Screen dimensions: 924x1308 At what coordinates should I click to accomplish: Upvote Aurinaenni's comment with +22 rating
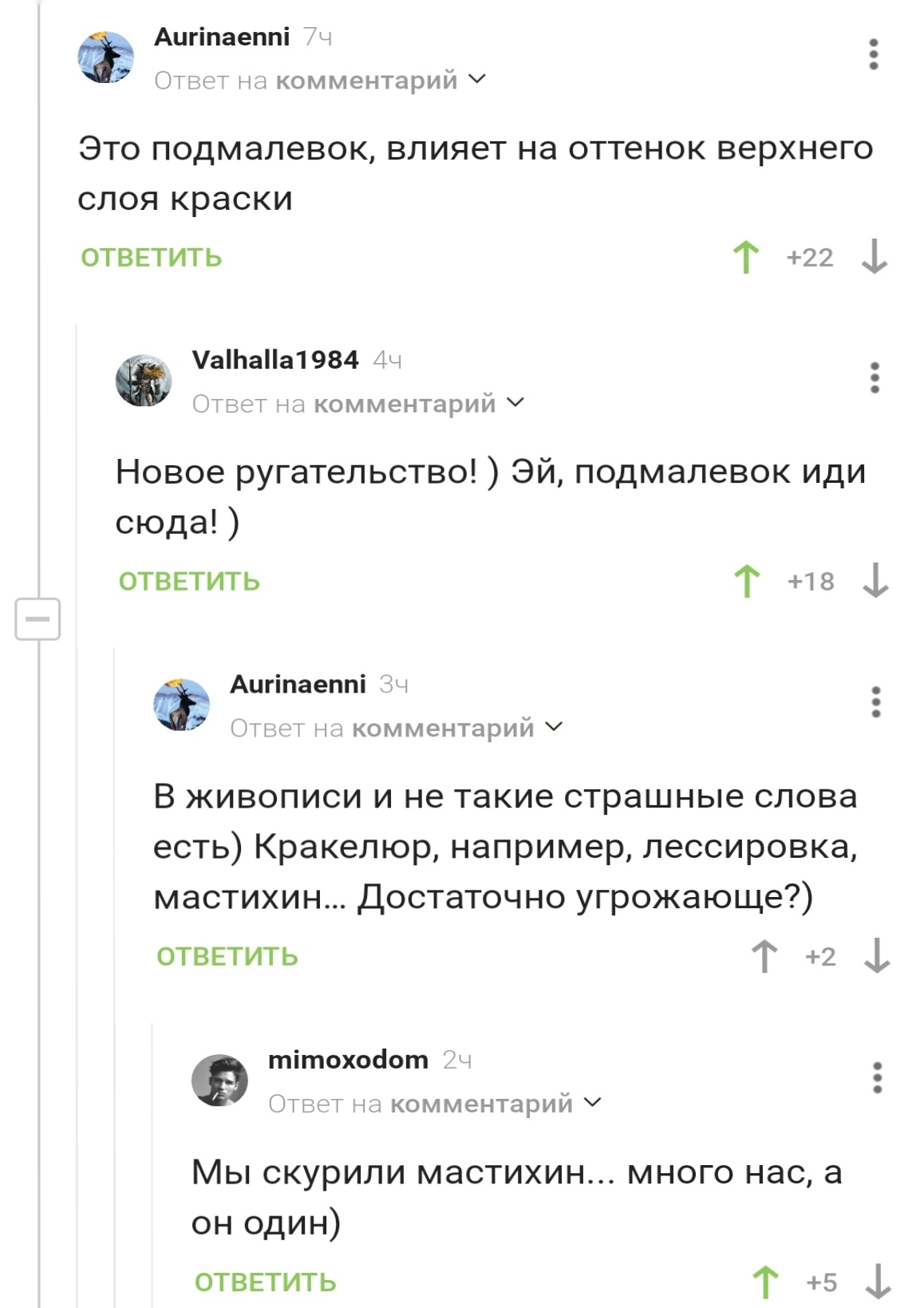click(746, 258)
